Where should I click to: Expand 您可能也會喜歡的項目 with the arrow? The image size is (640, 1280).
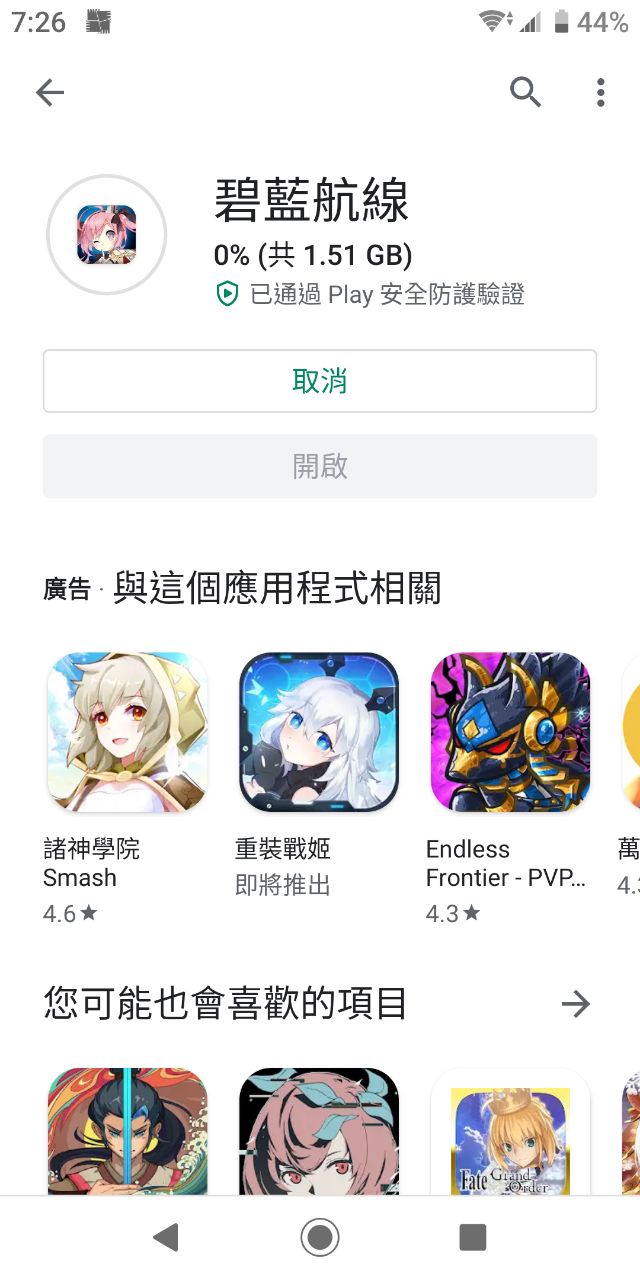coord(576,1004)
